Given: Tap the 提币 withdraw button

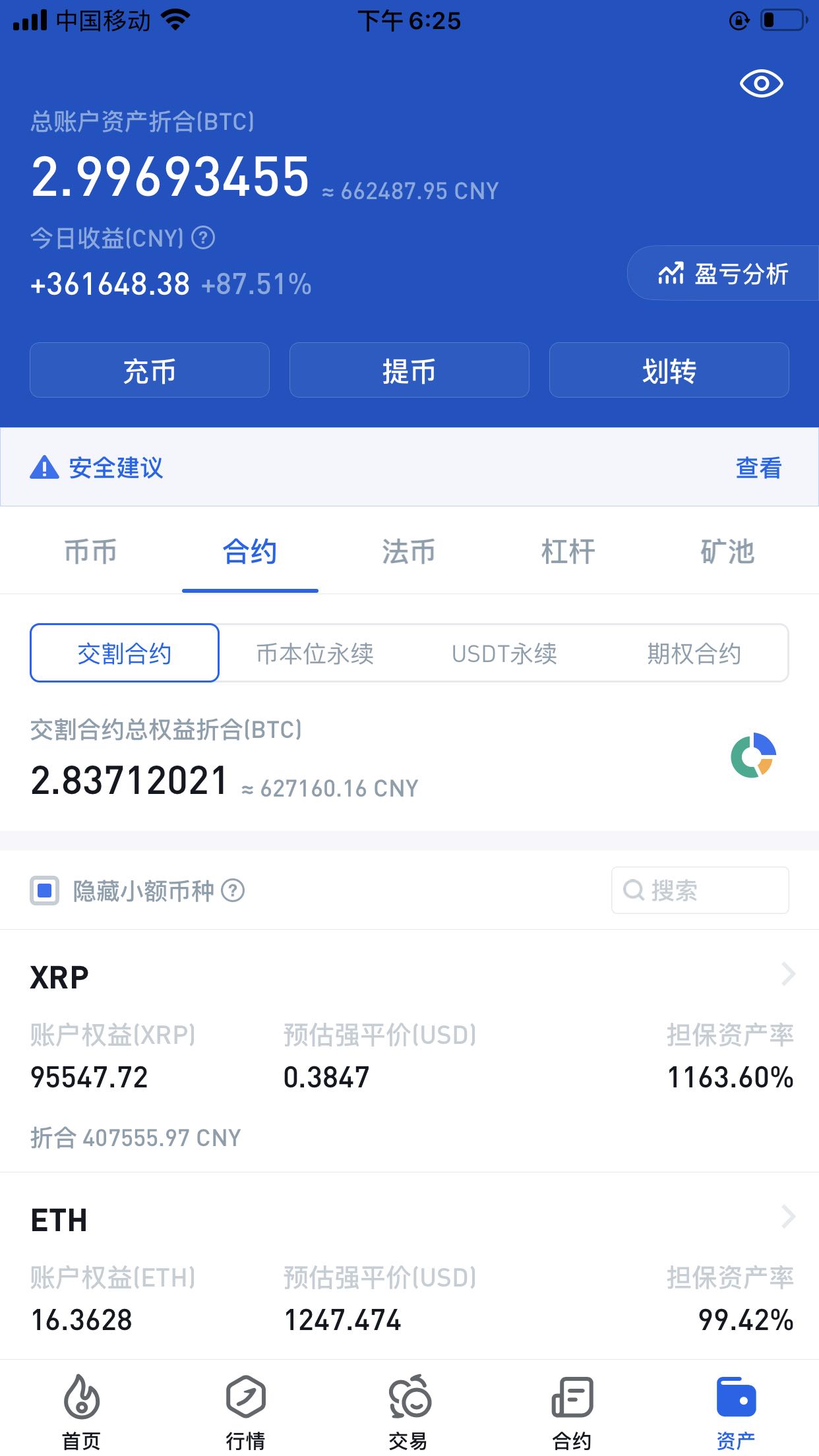Looking at the screenshot, I should point(409,371).
